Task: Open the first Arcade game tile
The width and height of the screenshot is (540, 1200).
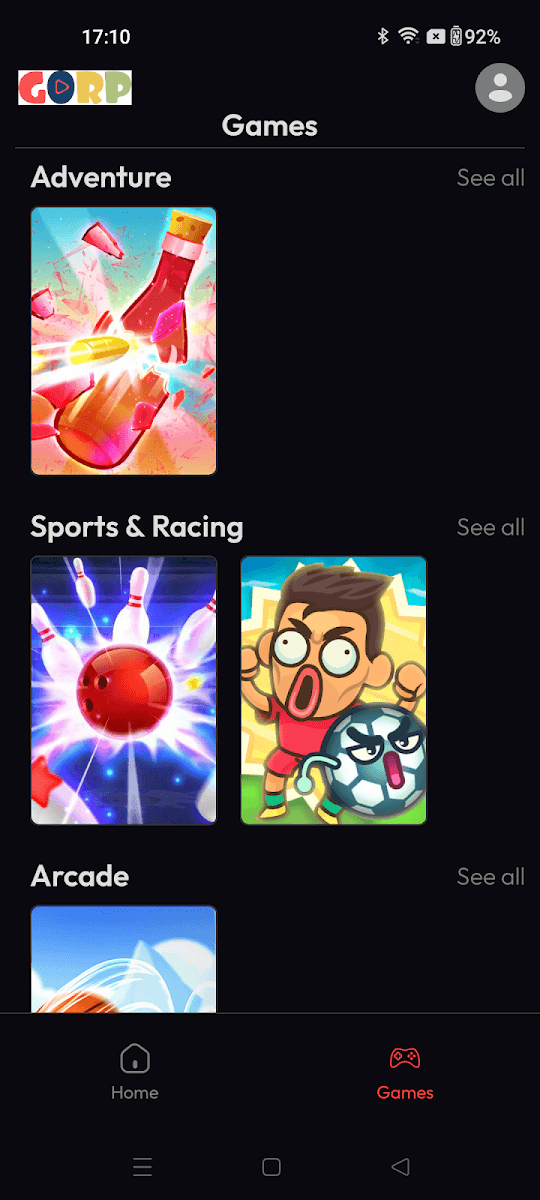Action: 124,959
